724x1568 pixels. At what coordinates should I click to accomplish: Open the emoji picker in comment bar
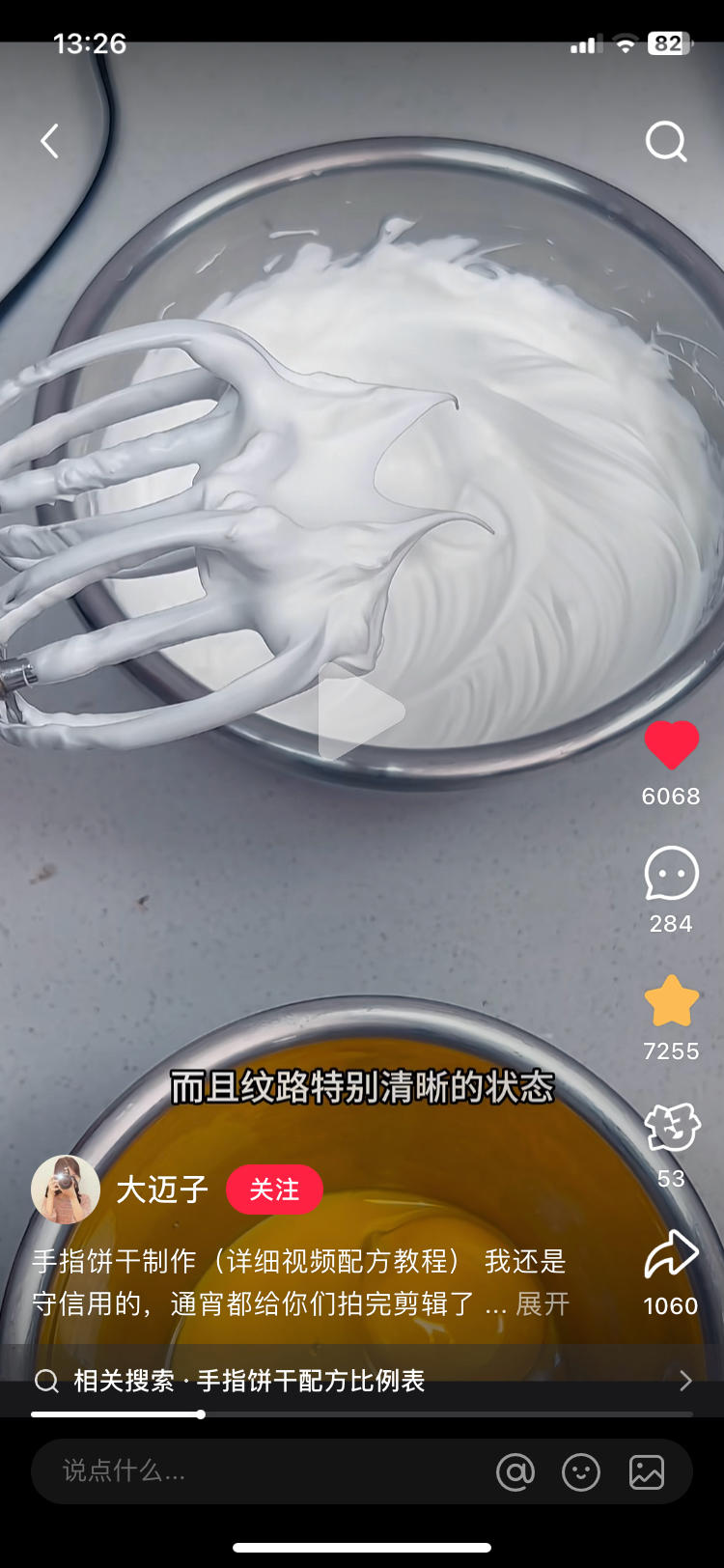581,1471
